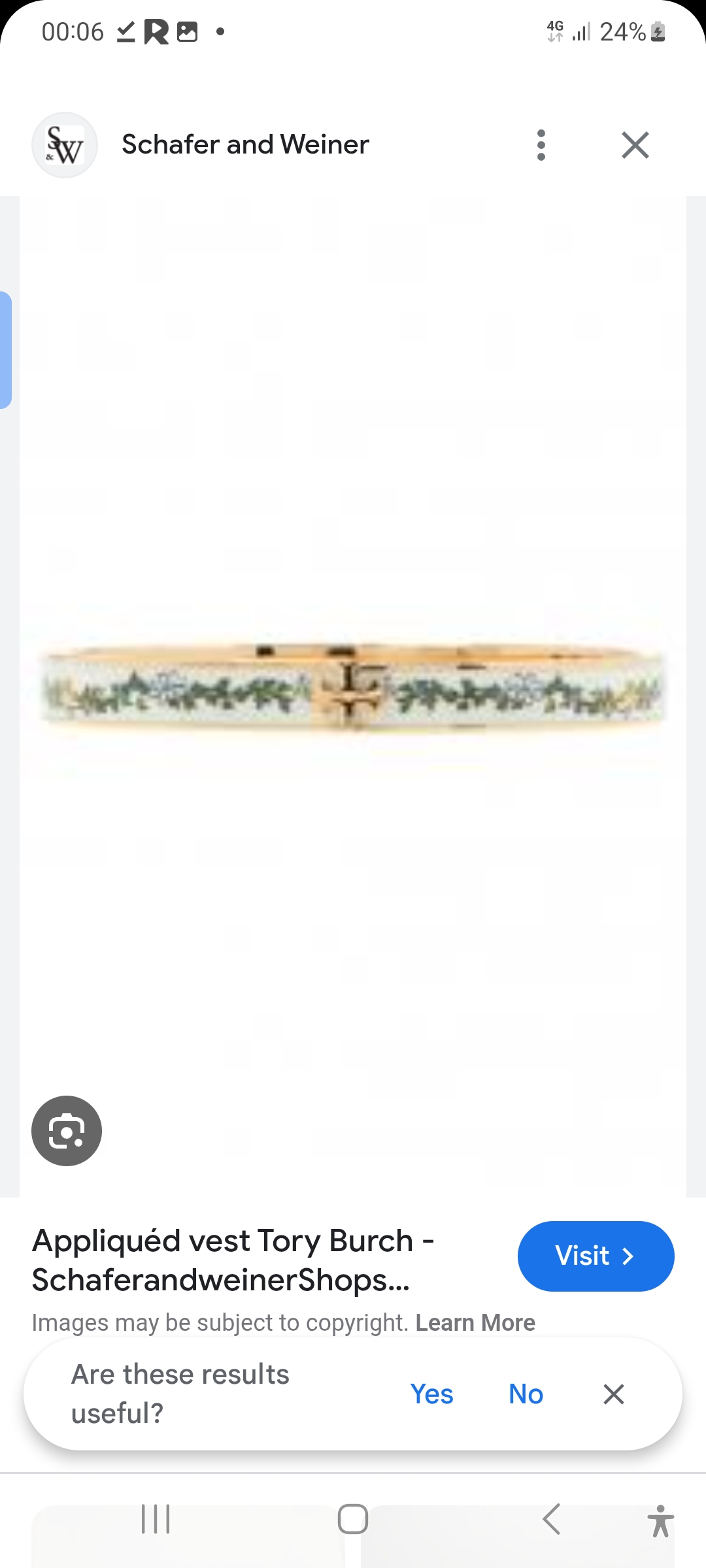Tap Yes on the results usefulness prompt
The height and width of the screenshot is (1568, 706).
[x=431, y=1394]
